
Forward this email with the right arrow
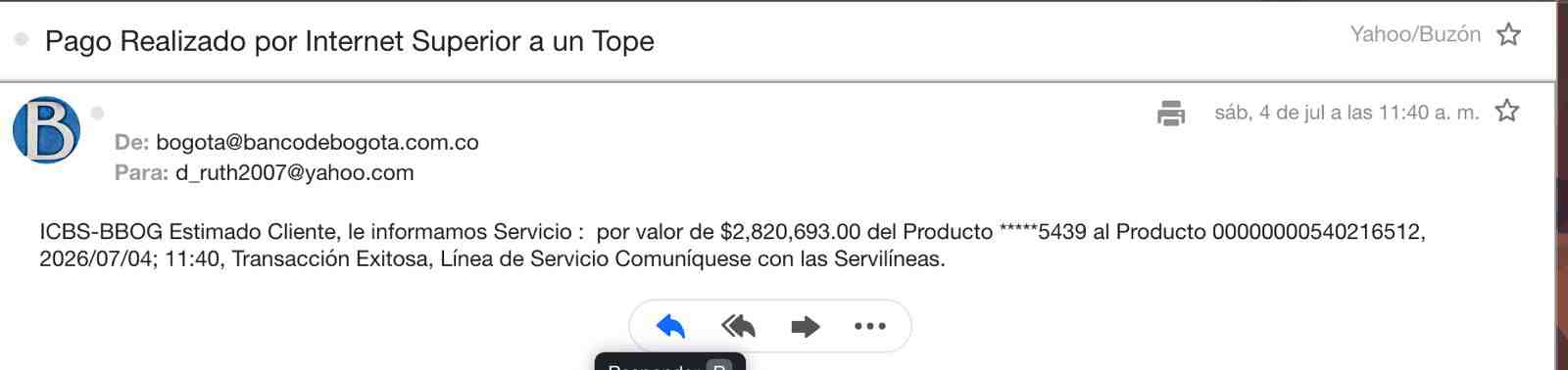805,326
